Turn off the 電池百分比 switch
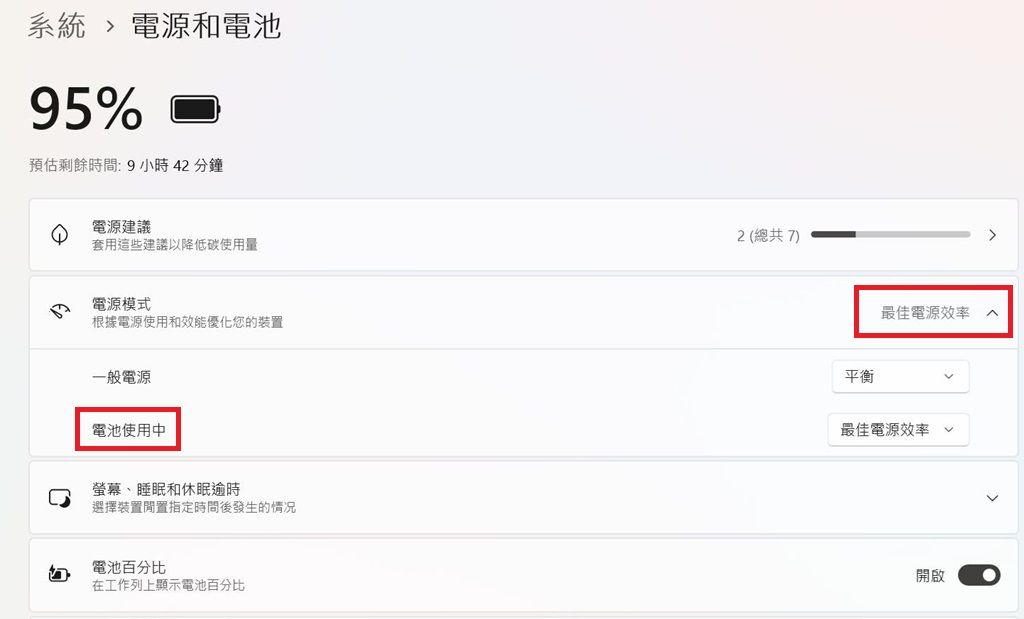Viewport: 1024px width, 619px height. [978, 575]
